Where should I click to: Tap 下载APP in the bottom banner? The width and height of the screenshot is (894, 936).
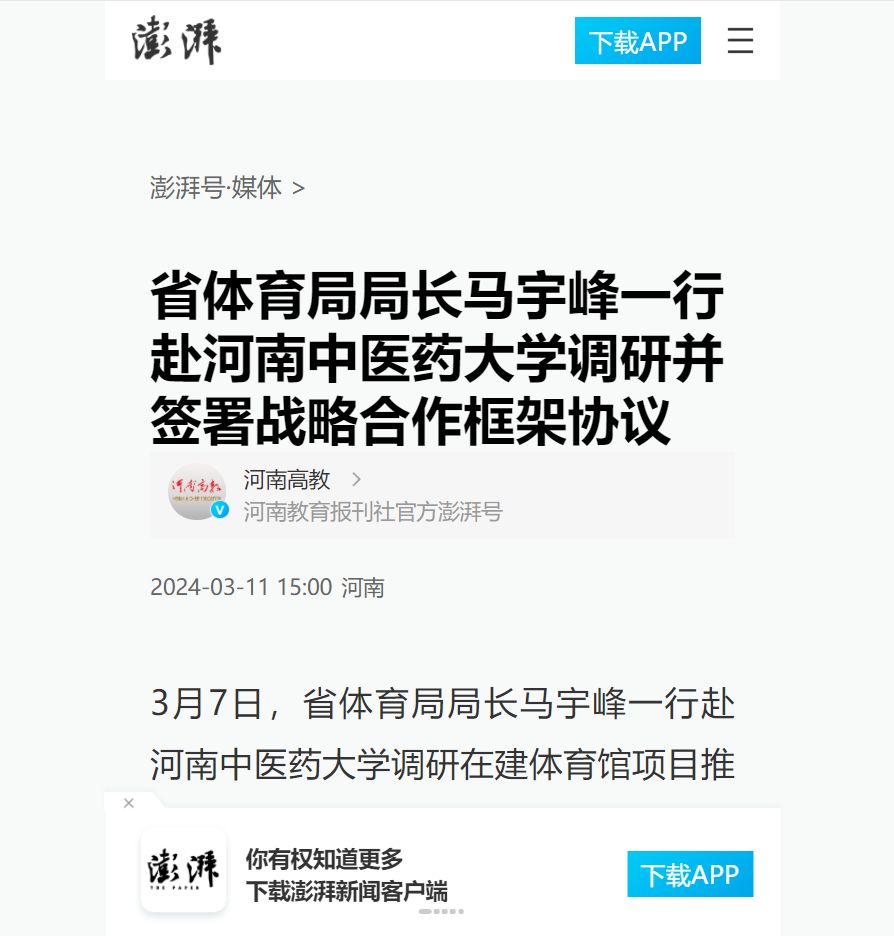(689, 874)
